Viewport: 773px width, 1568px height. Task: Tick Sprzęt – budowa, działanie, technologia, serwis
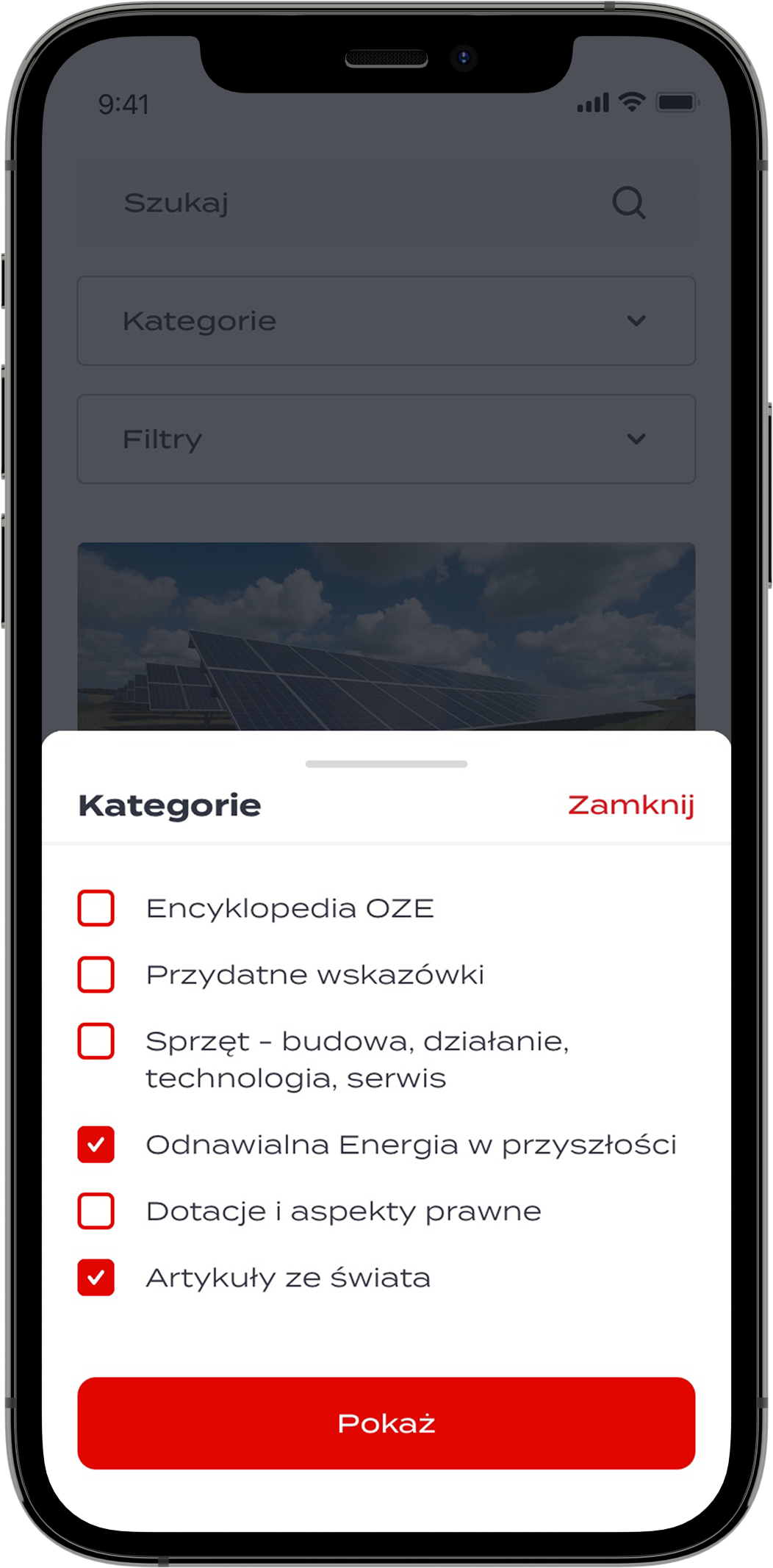96,1041
